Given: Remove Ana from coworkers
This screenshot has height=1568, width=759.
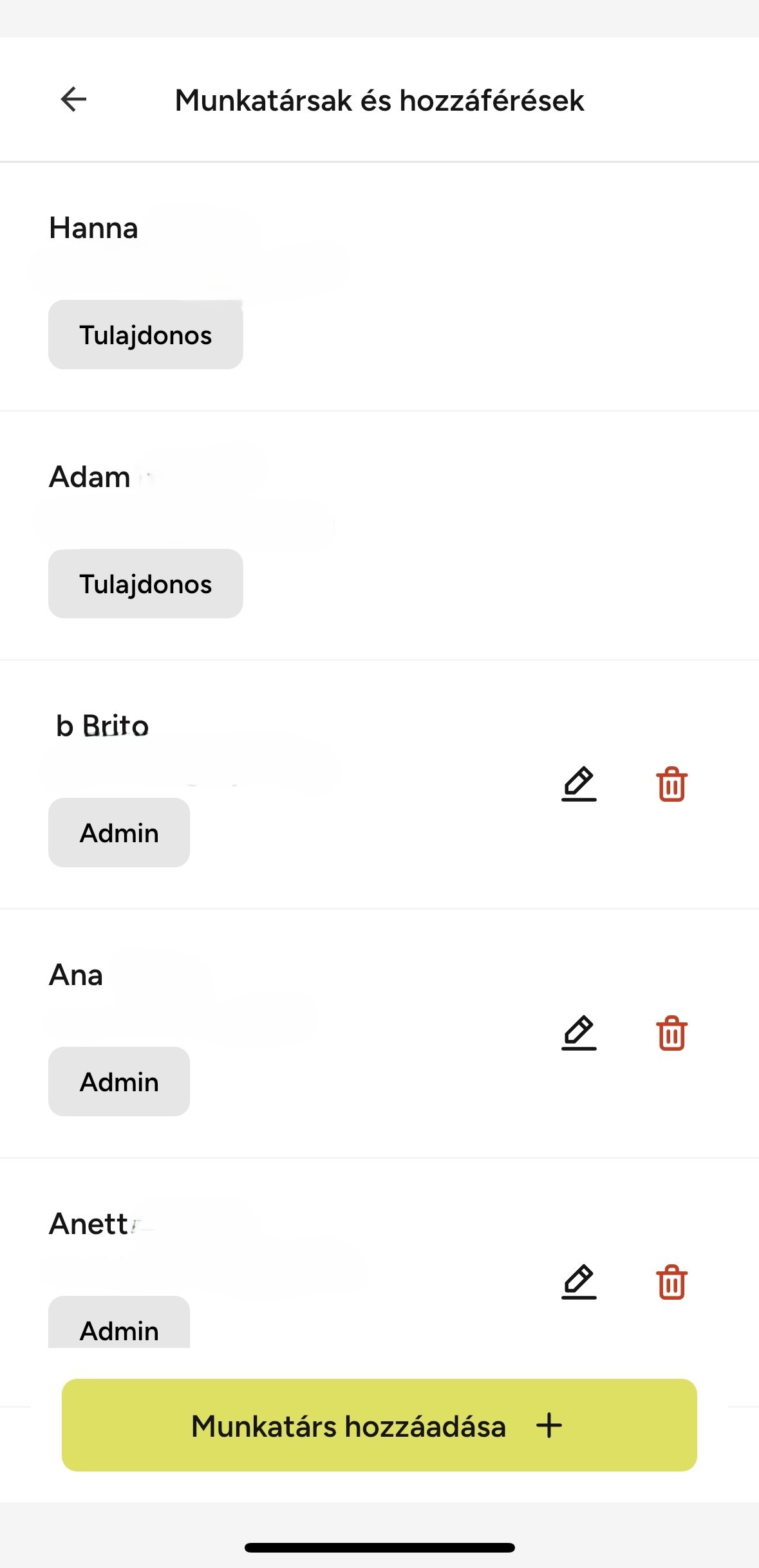Looking at the screenshot, I should pyautogui.click(x=671, y=1033).
